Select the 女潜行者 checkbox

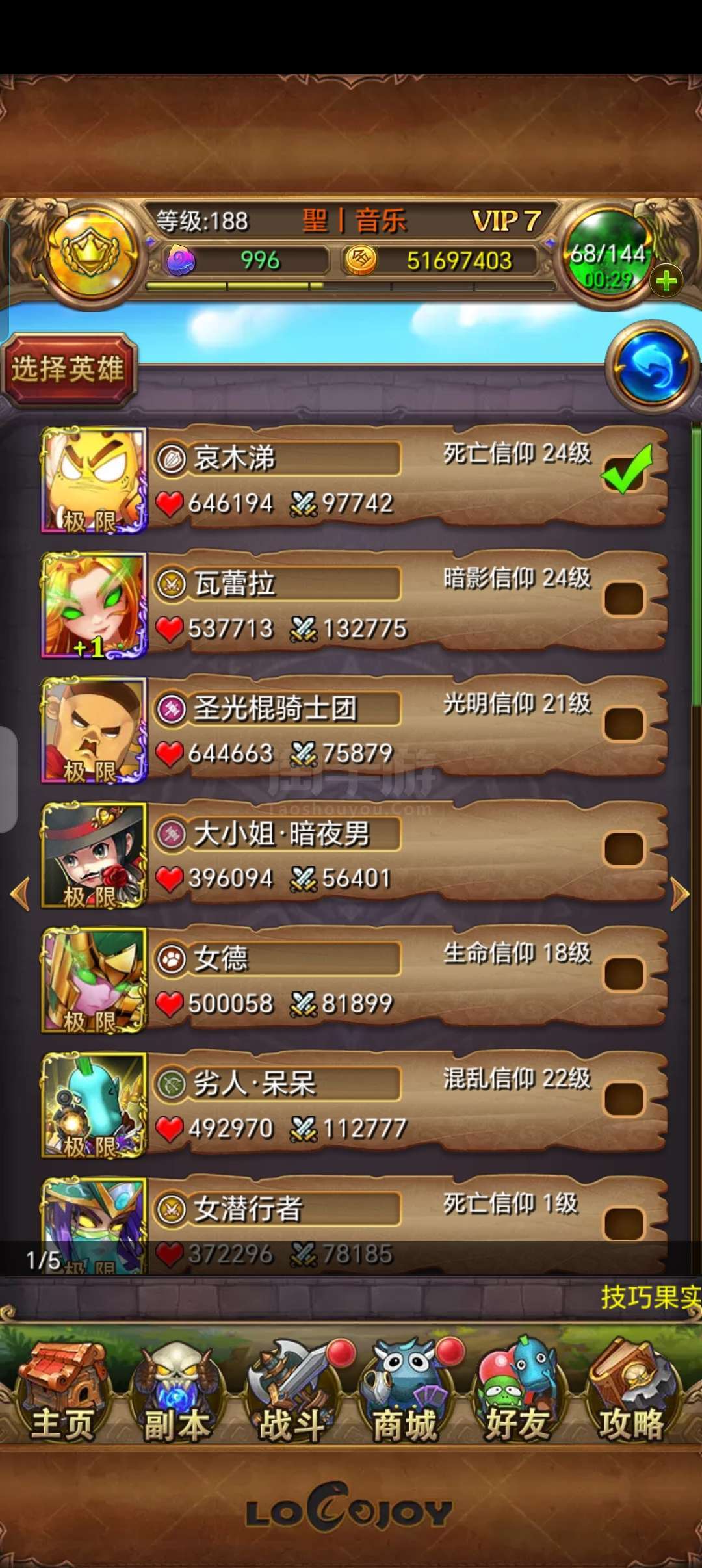click(624, 1223)
